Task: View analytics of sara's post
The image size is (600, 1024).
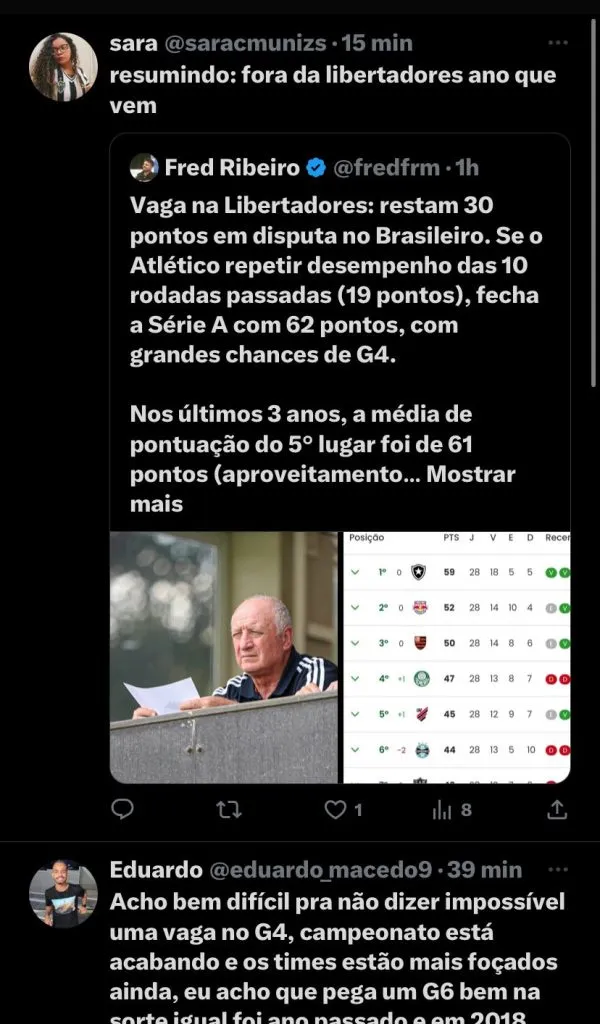Action: 442,810
